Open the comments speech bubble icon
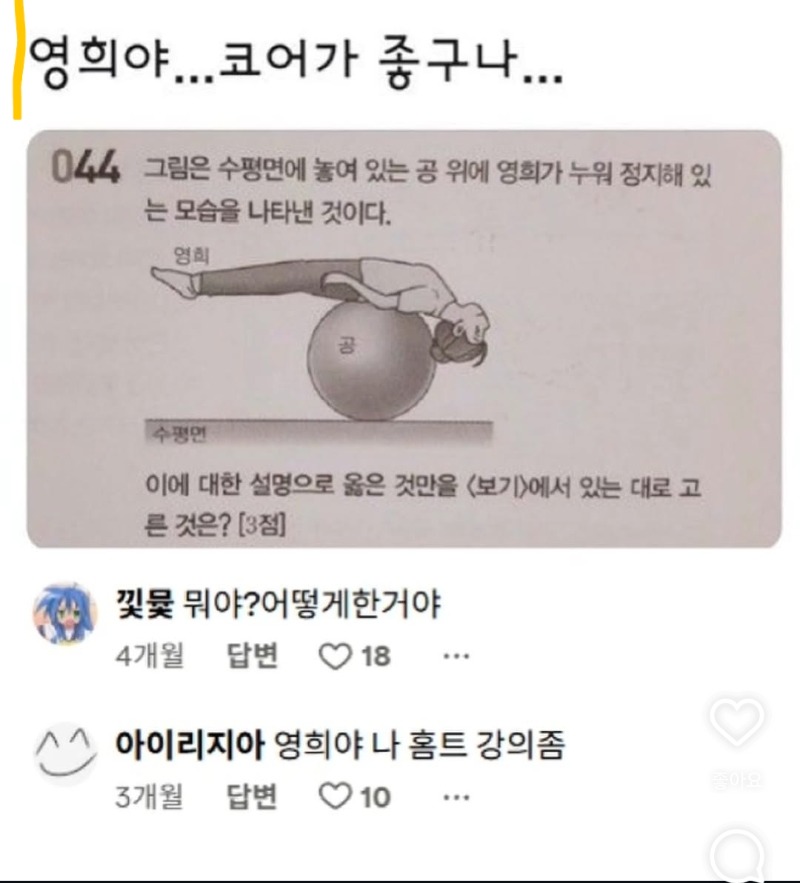 pyautogui.click(x=738, y=855)
